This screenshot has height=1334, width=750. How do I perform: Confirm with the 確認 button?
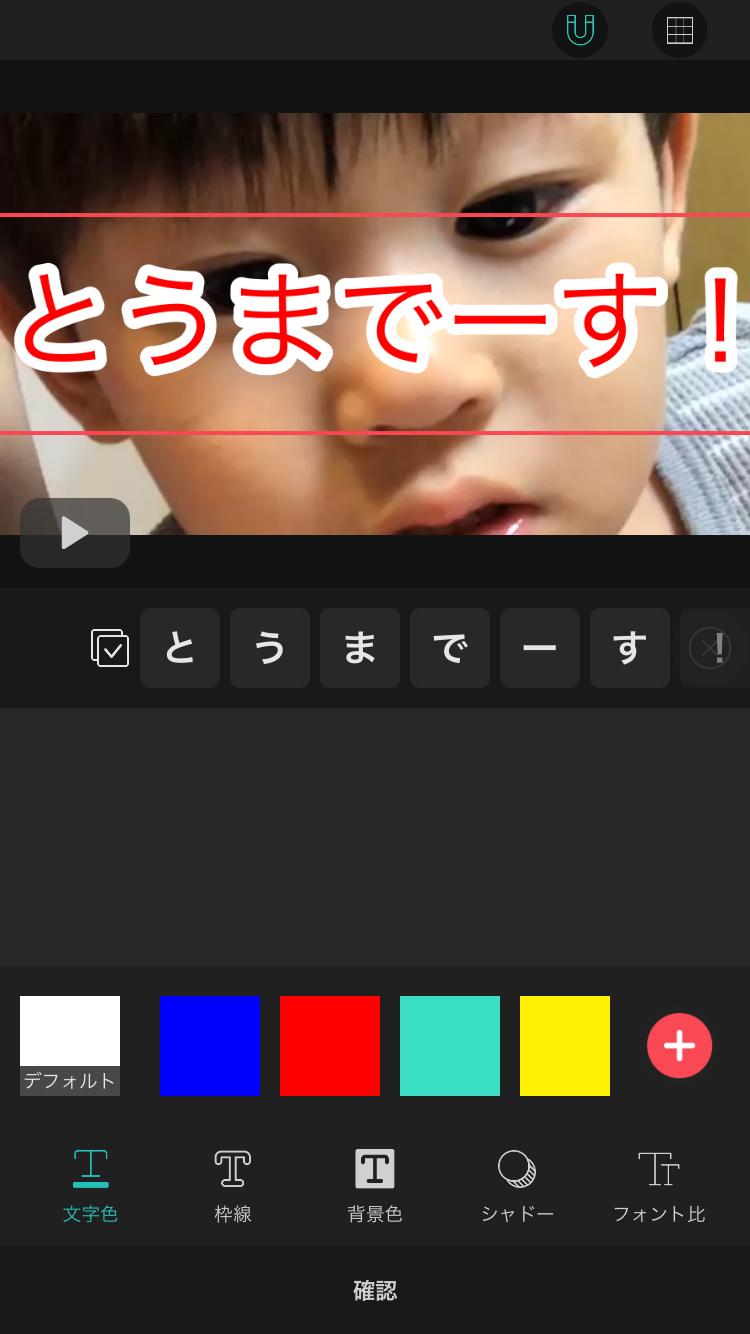point(375,1290)
